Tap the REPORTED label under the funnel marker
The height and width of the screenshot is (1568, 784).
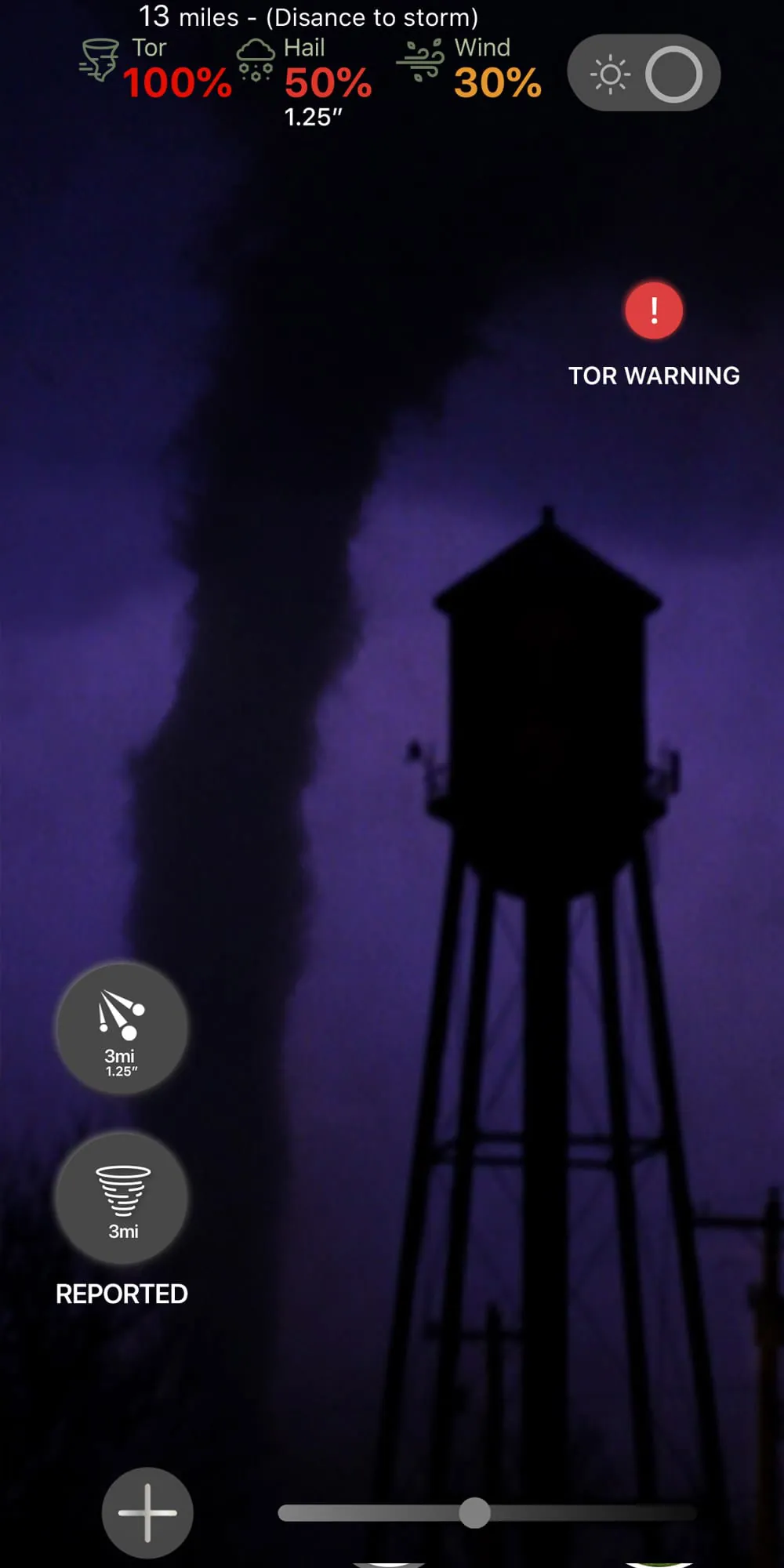[120, 1294]
